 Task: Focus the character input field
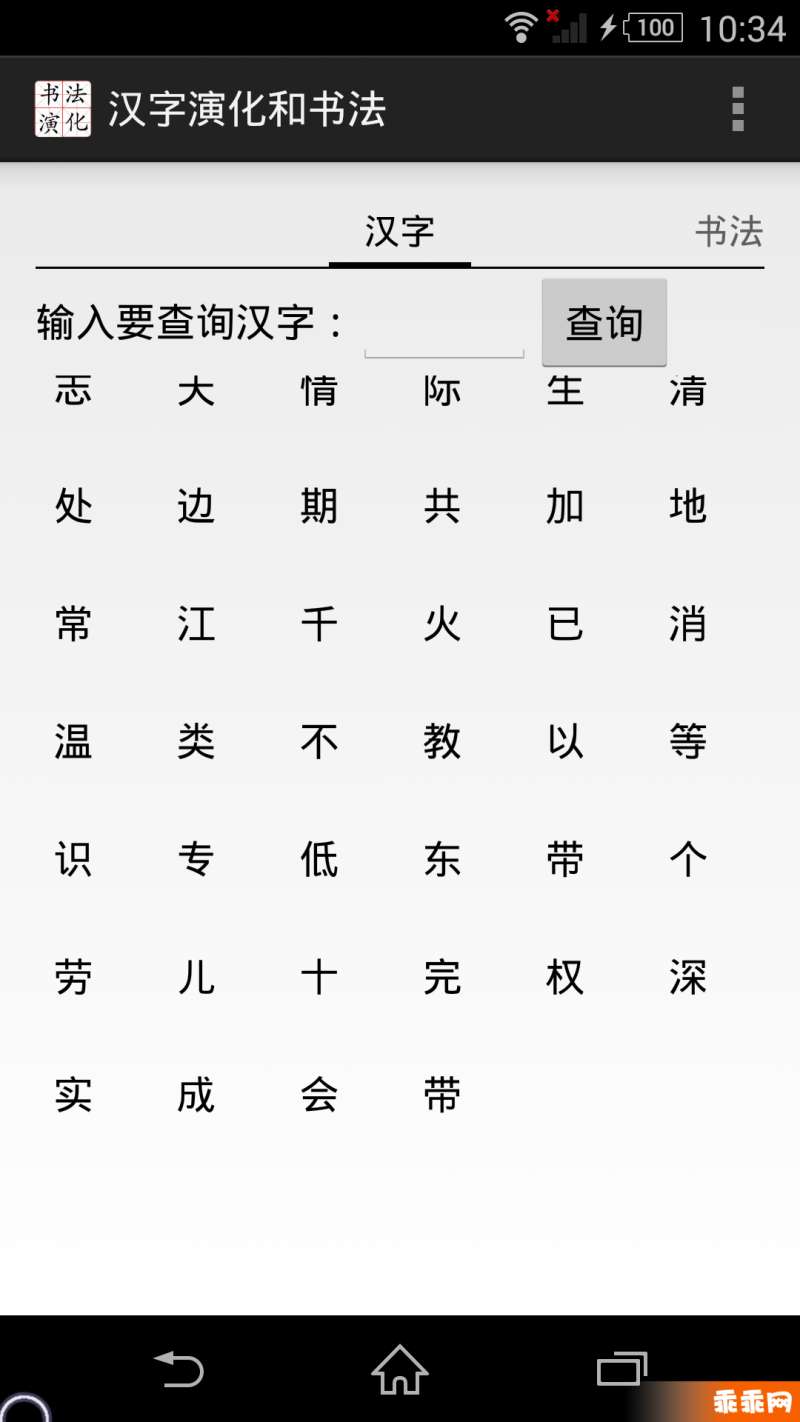[444, 325]
